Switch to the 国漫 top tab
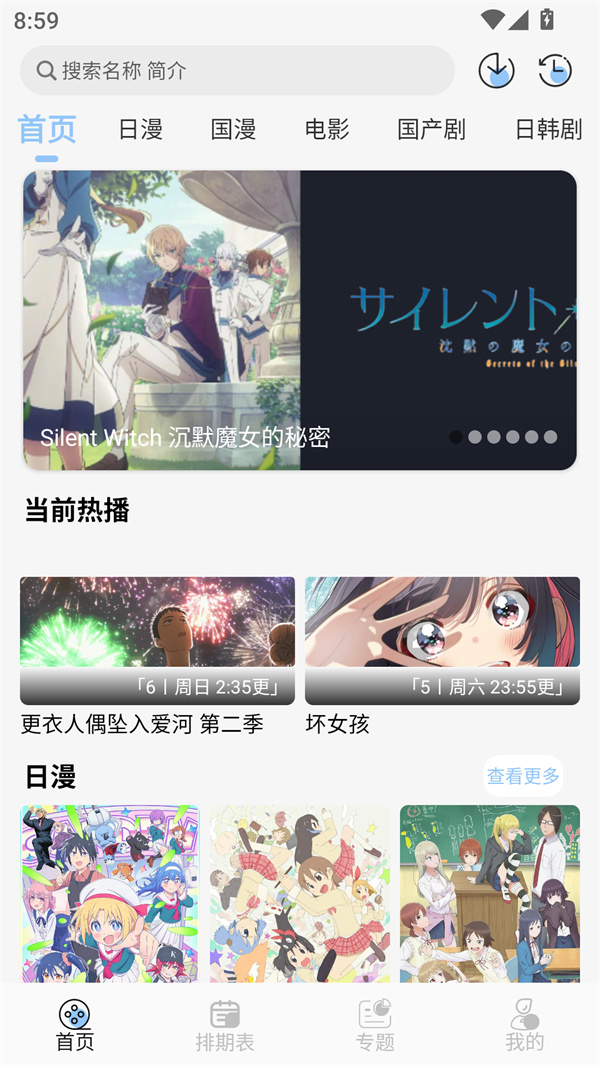Image resolution: width=600 pixels, height=1066 pixels. [233, 129]
